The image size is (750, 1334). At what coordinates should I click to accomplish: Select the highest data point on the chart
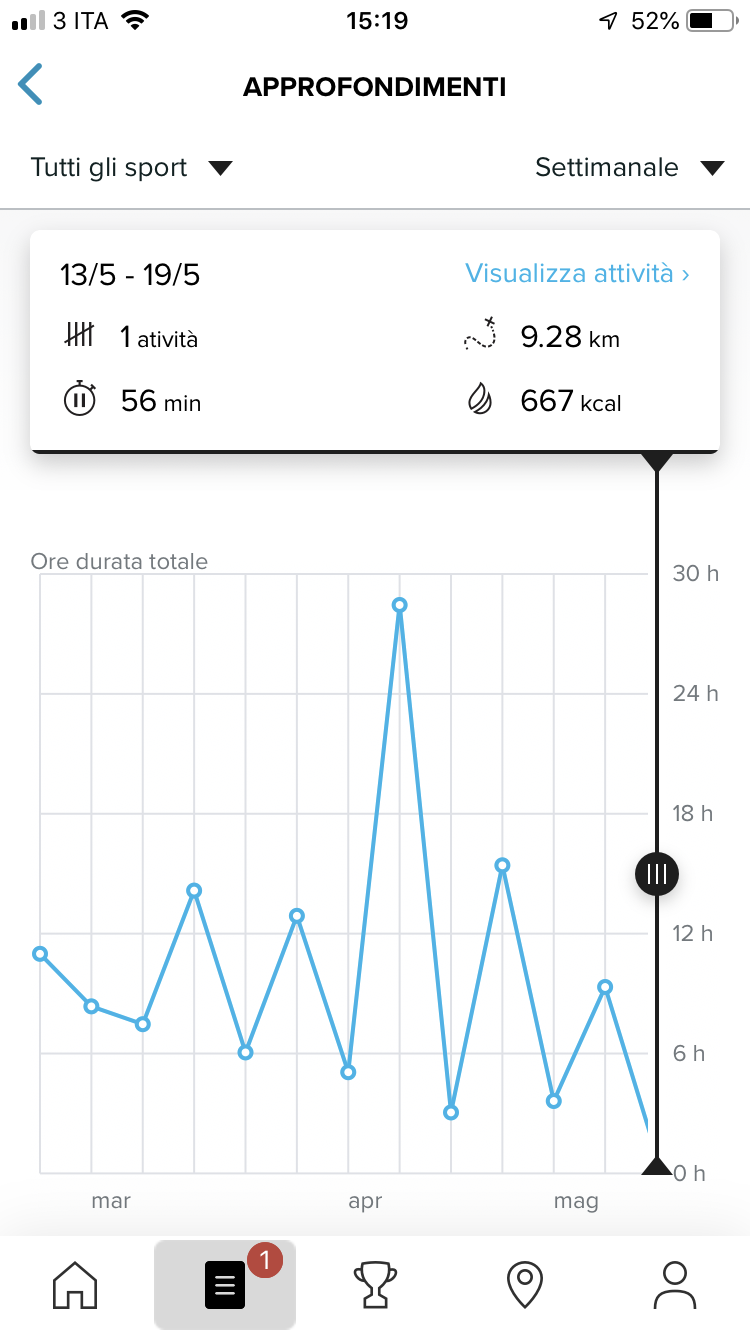coord(400,605)
